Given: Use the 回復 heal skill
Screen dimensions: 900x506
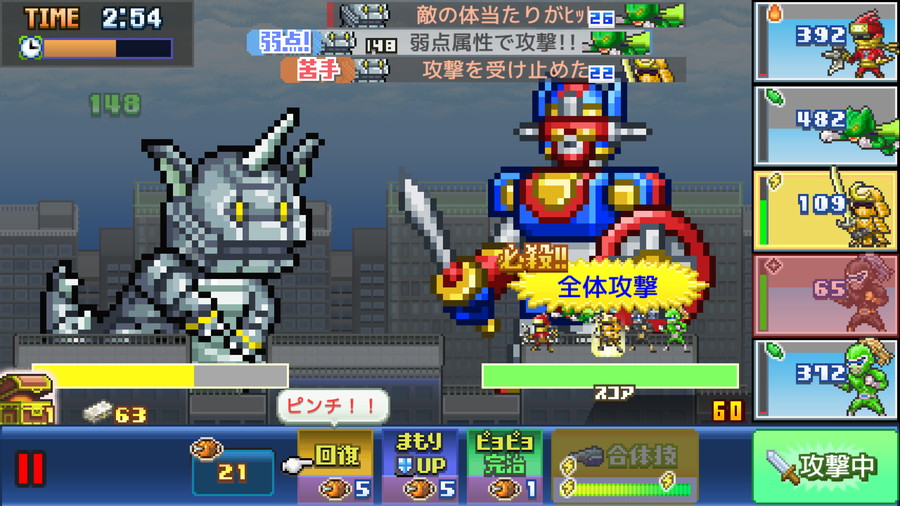Looking at the screenshot, I should click(335, 466).
